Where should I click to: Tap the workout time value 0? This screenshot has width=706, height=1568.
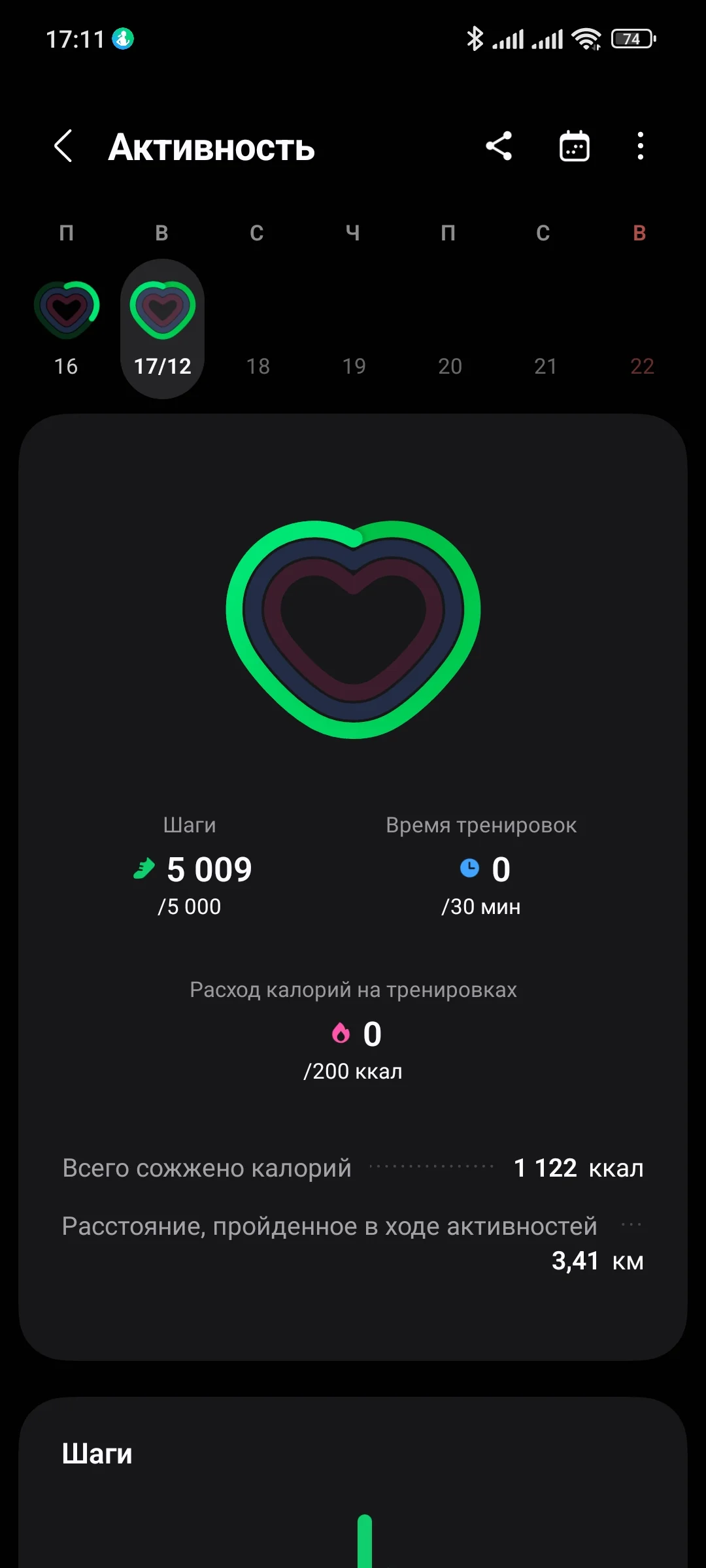tap(499, 869)
